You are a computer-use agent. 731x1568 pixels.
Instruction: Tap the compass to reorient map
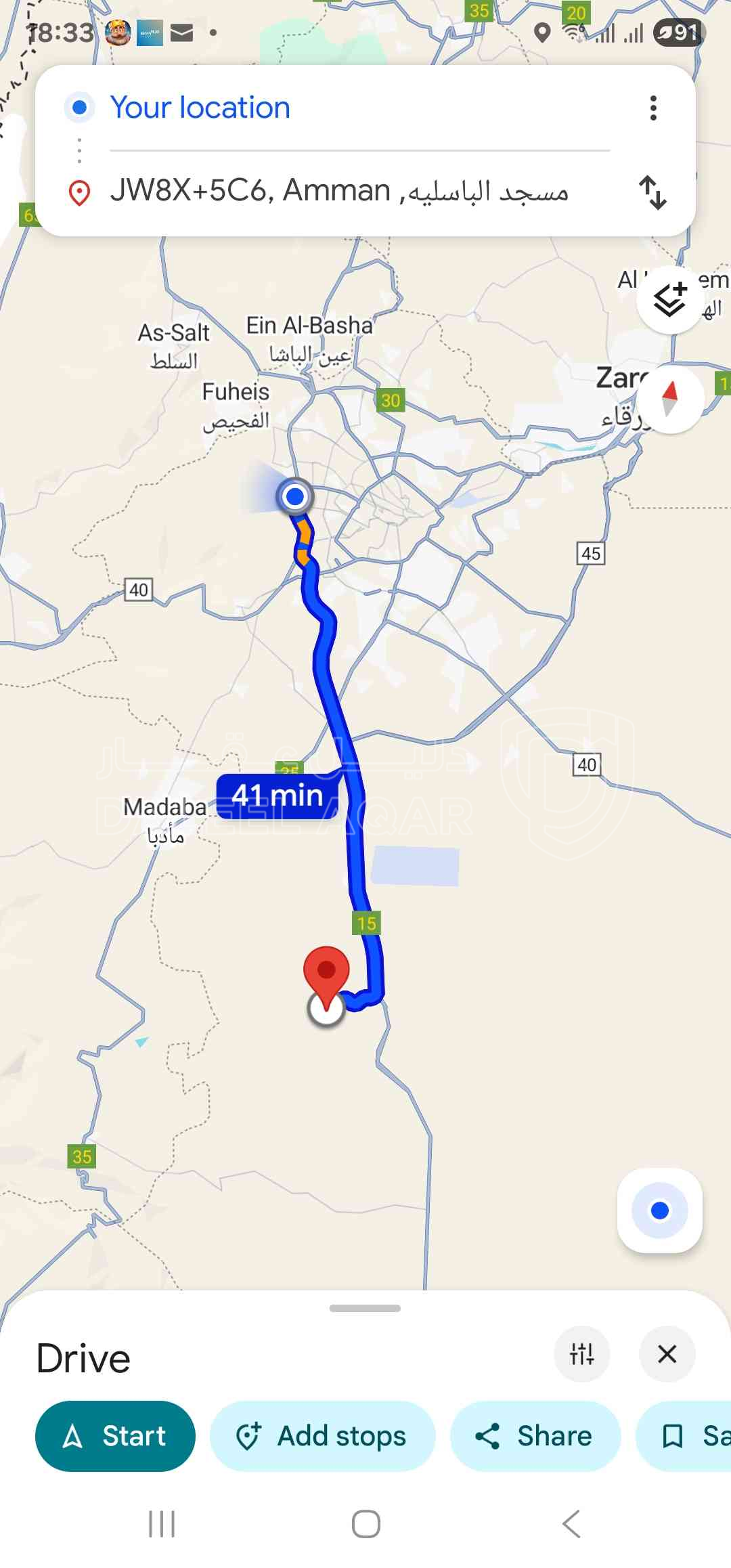coord(670,399)
